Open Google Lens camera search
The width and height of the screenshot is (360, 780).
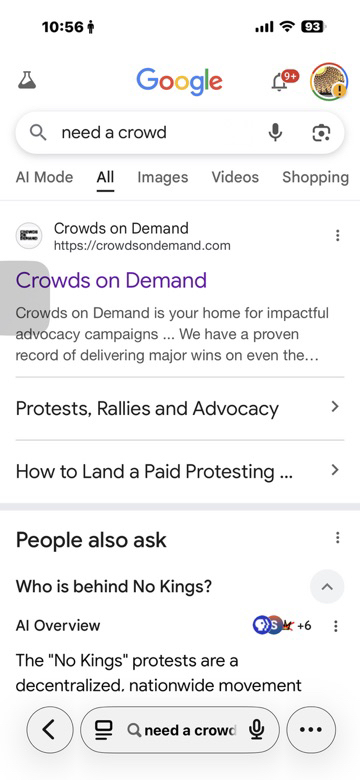pos(321,133)
